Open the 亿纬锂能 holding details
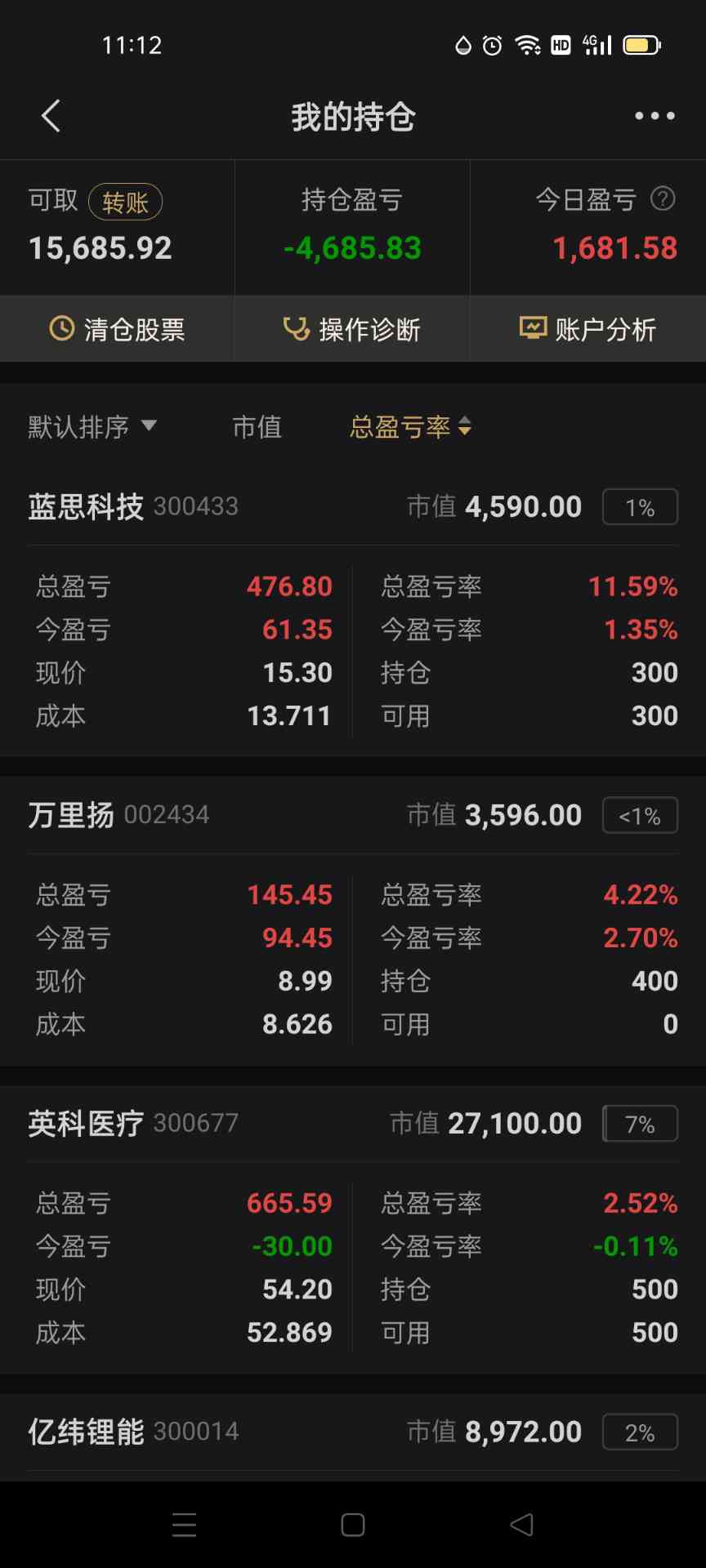The width and height of the screenshot is (706, 1568). 86,1432
